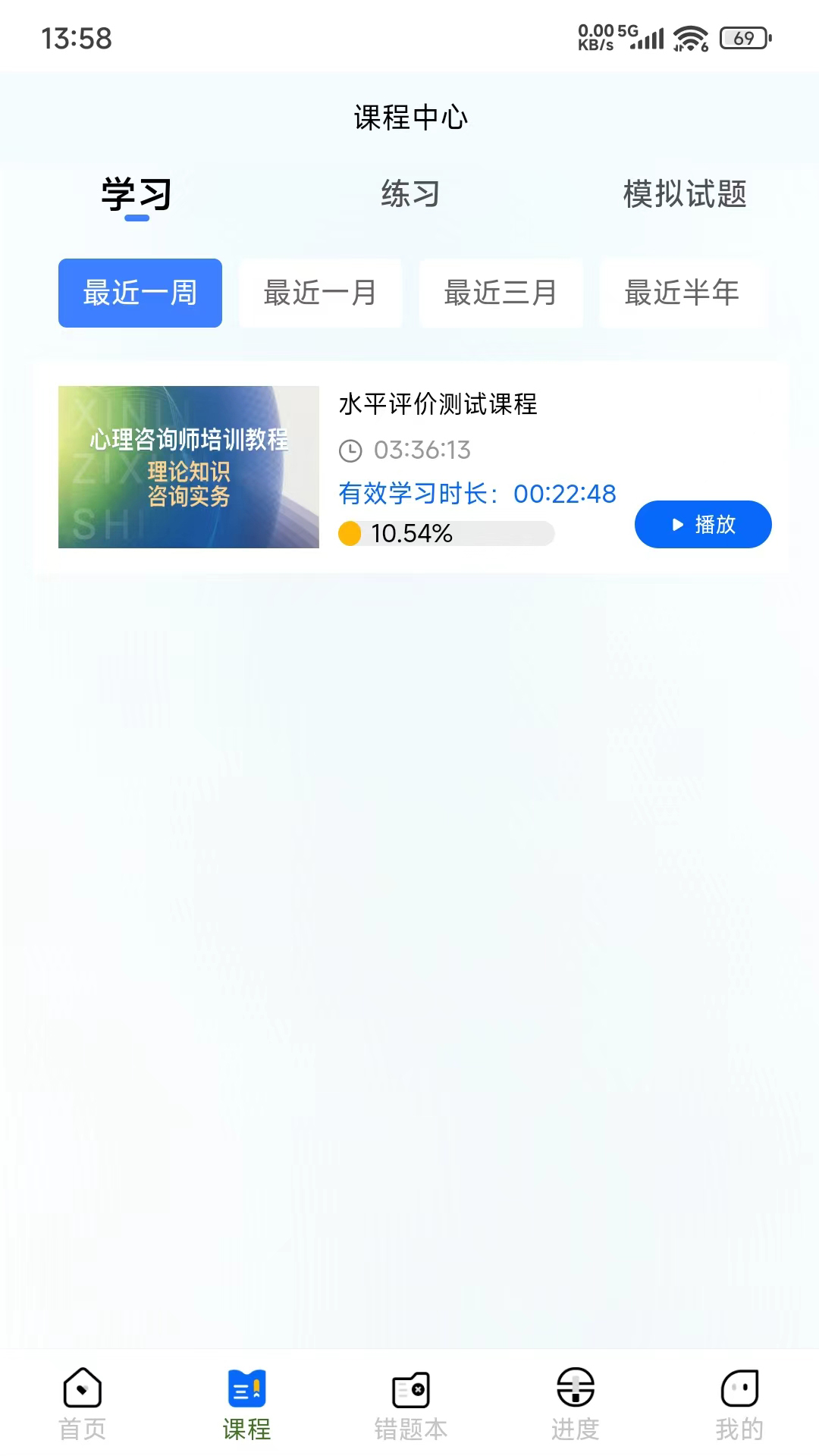Select the 最近半年 filter
Screen dimensions: 819x1456
681,293
